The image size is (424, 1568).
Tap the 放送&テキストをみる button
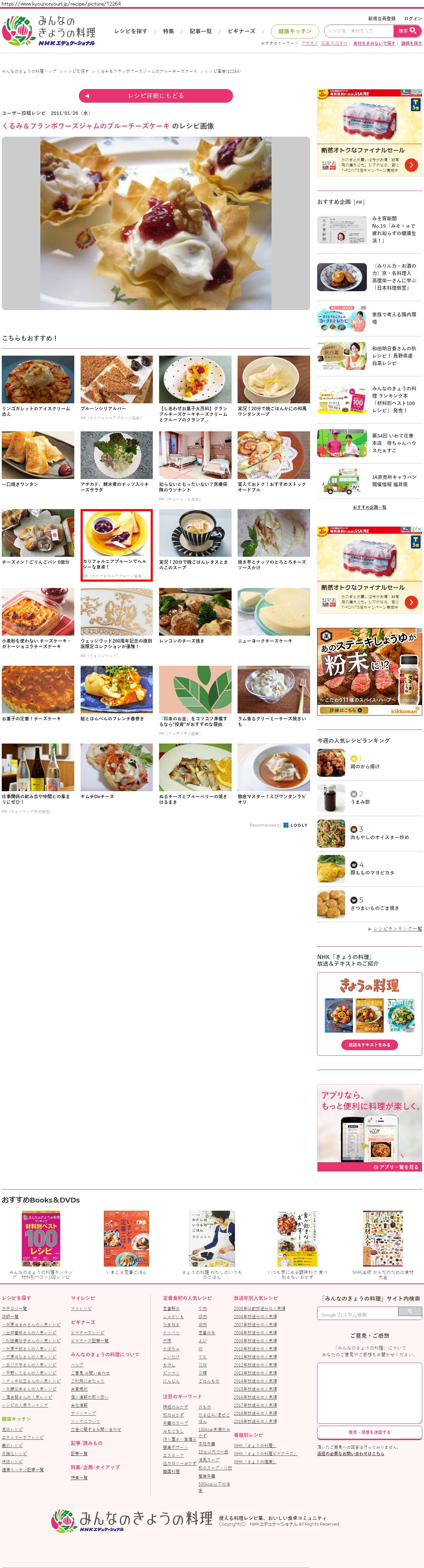click(369, 1045)
